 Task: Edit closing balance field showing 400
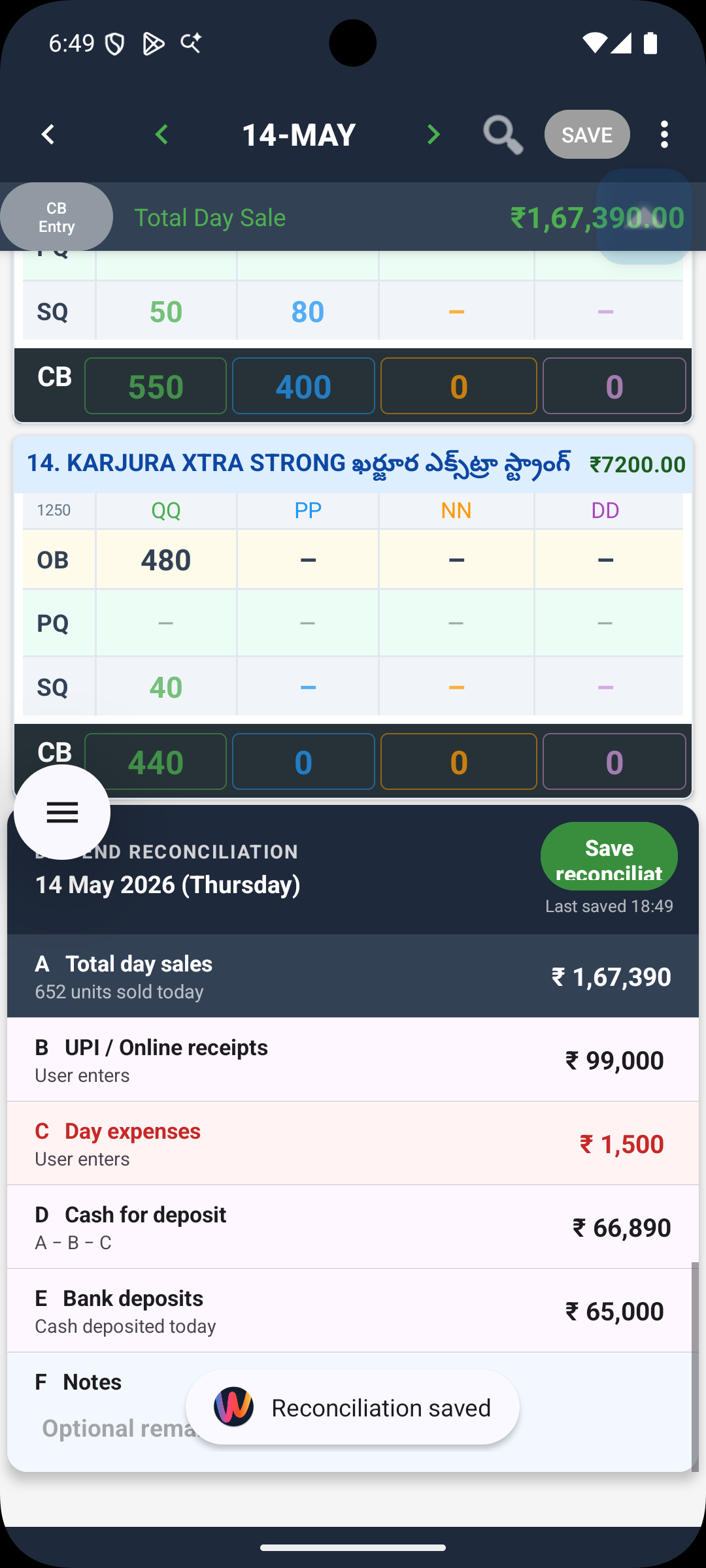coord(303,386)
